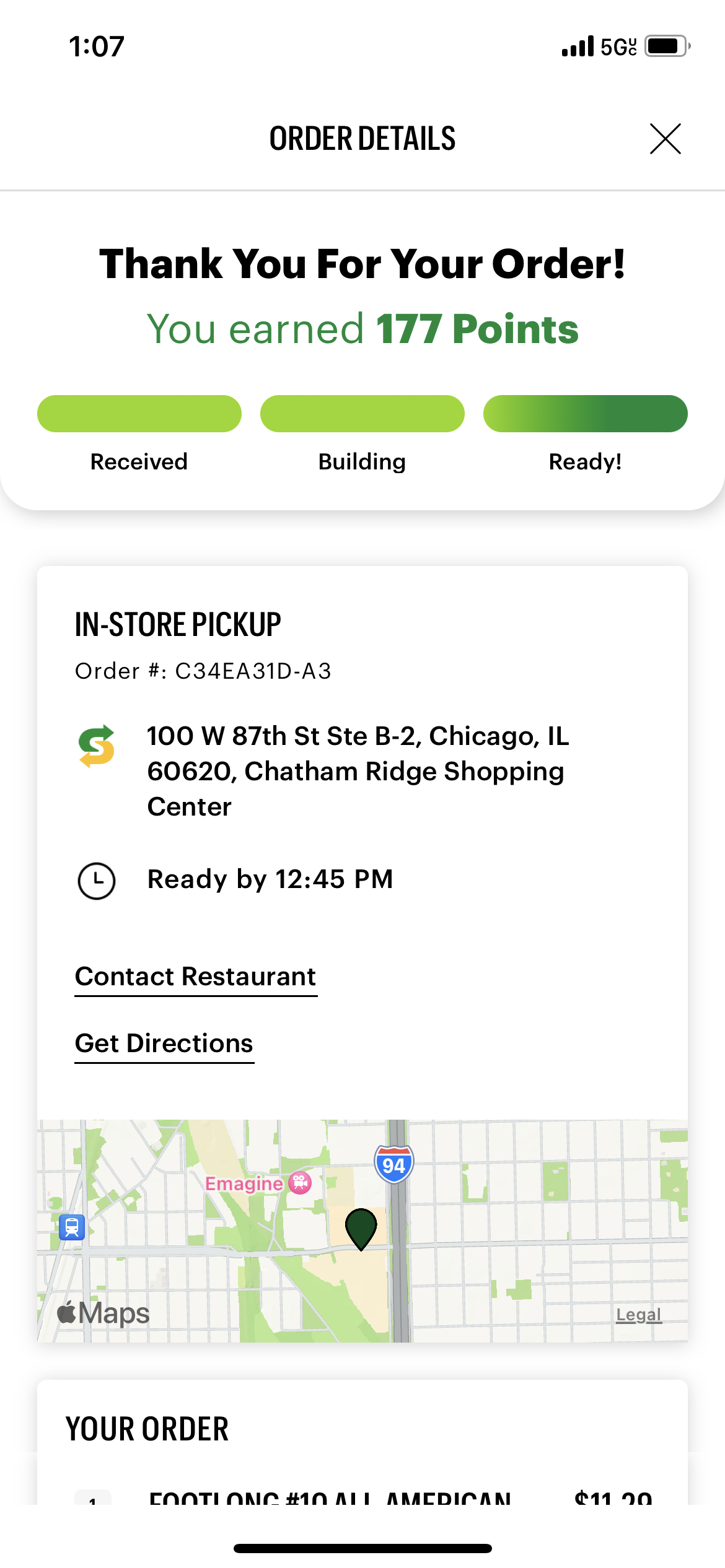Screen dimensions: 725x1568
Task: Click the 5G indicator in the status bar
Action: (x=620, y=46)
